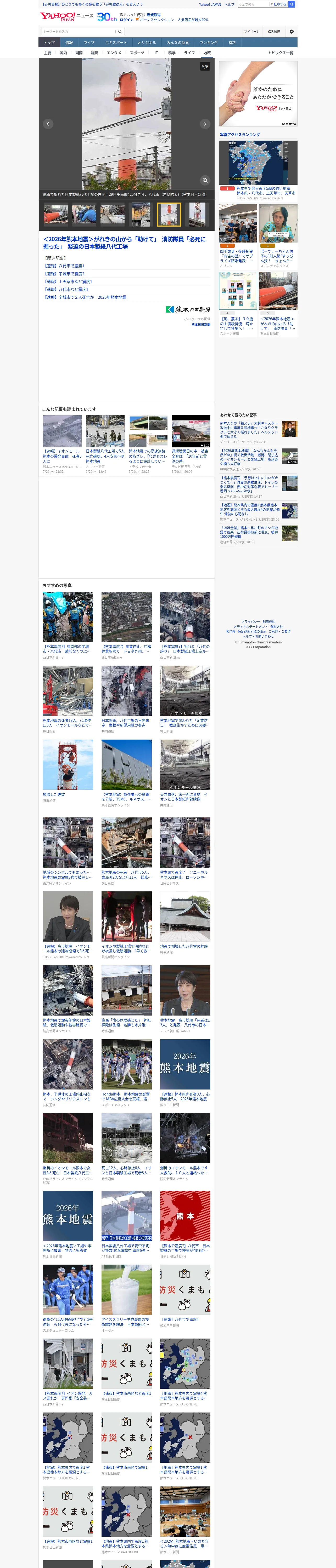
Task: Go back to the previous gallery photo
Action: (48, 124)
